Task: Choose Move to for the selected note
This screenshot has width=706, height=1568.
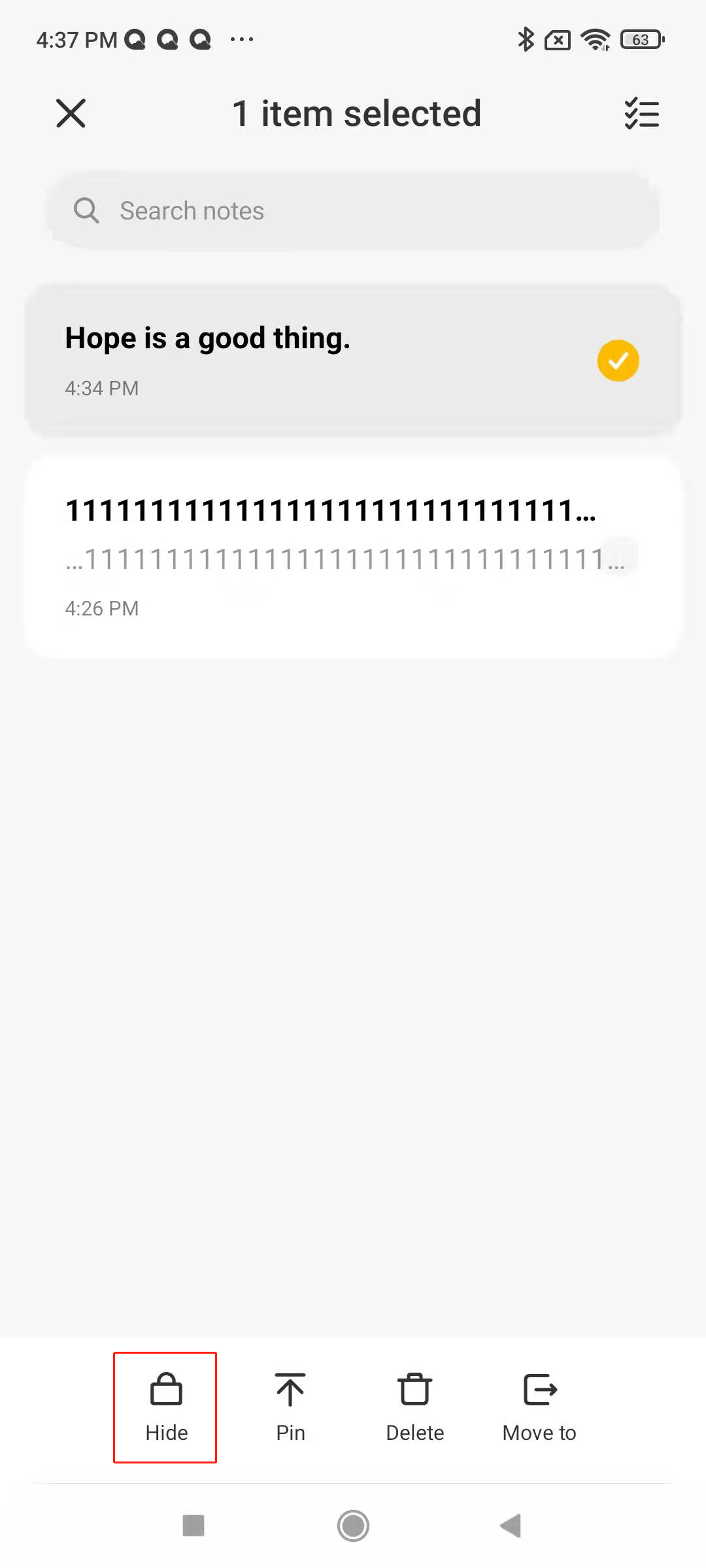Action: coord(539,1407)
